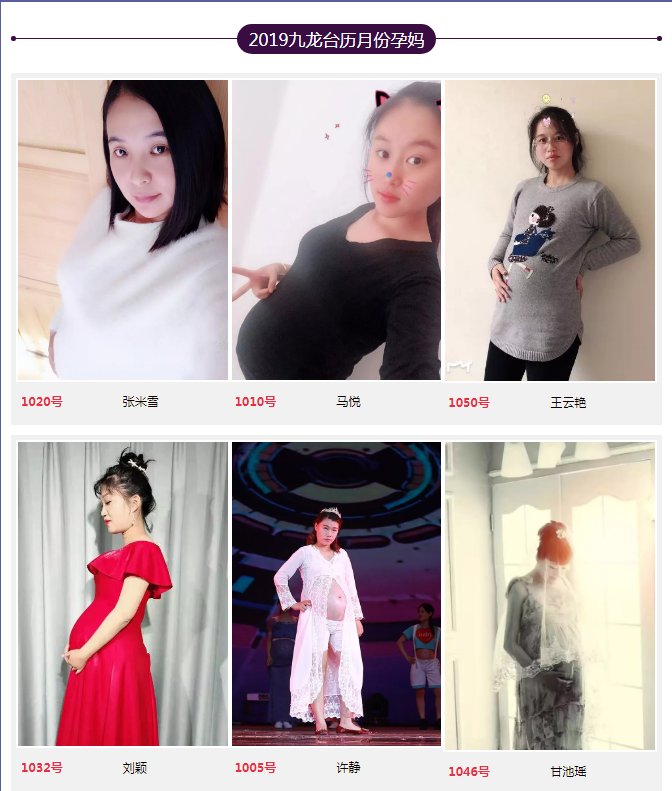Screen dimensions: 672x791
Task: View contestant 1010 马悦's photo card
Action: click(x=336, y=230)
